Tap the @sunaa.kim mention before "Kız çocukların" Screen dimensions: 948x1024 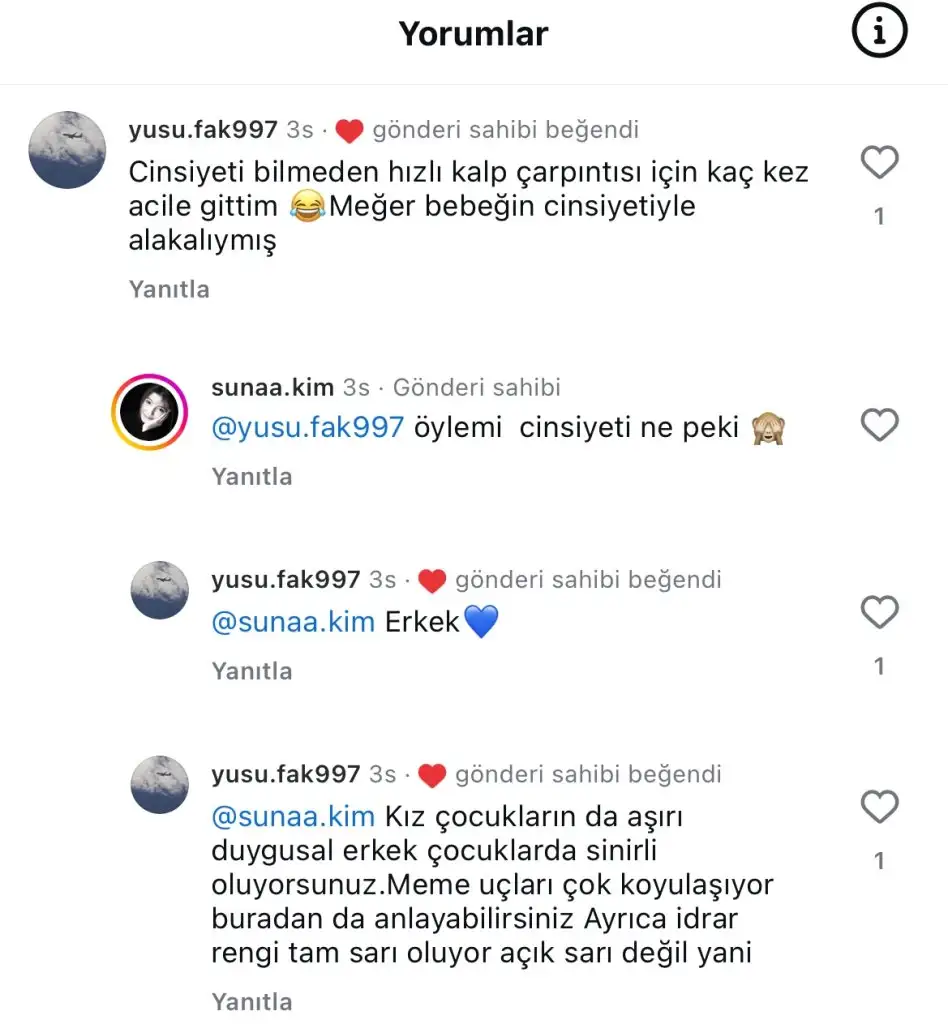pos(293,816)
